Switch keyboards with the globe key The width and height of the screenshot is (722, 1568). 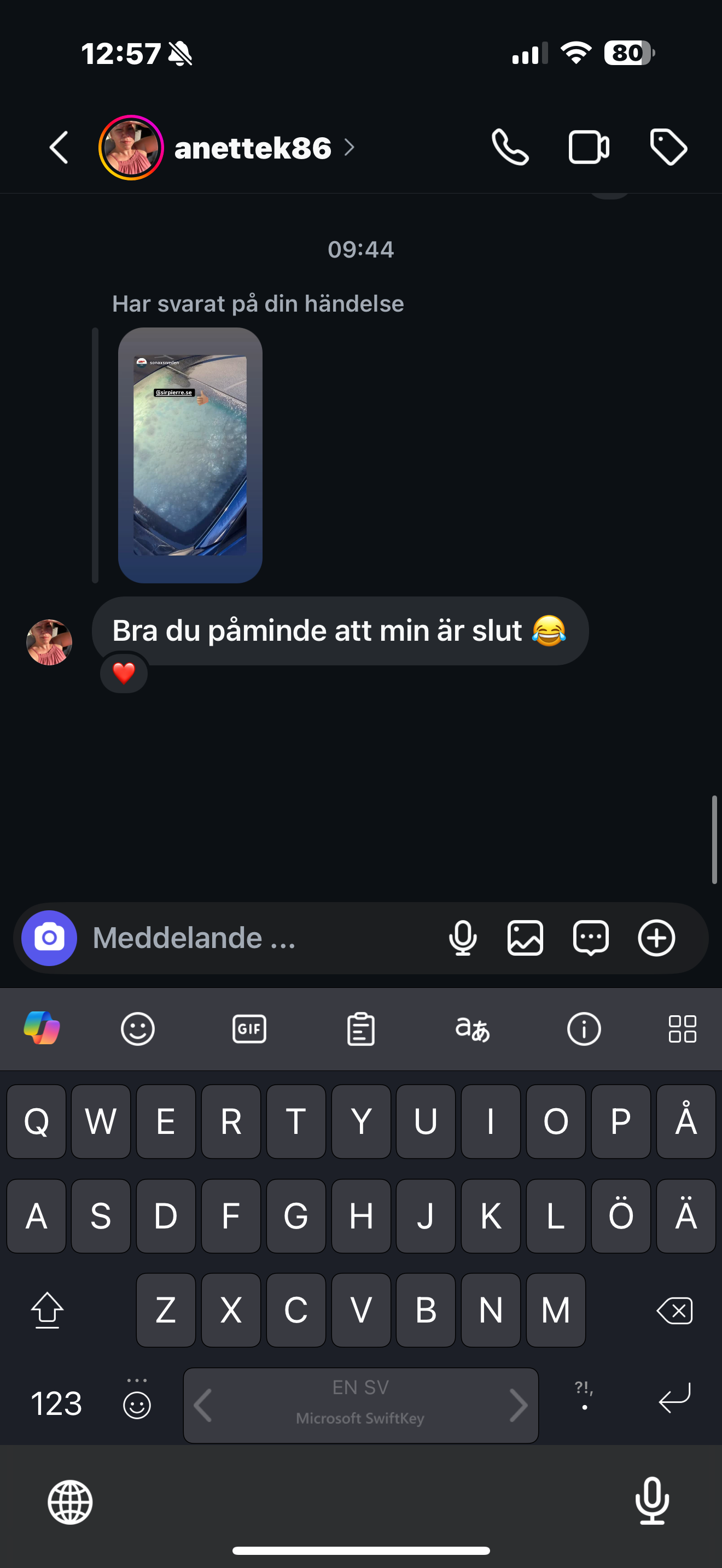pyautogui.click(x=70, y=1502)
